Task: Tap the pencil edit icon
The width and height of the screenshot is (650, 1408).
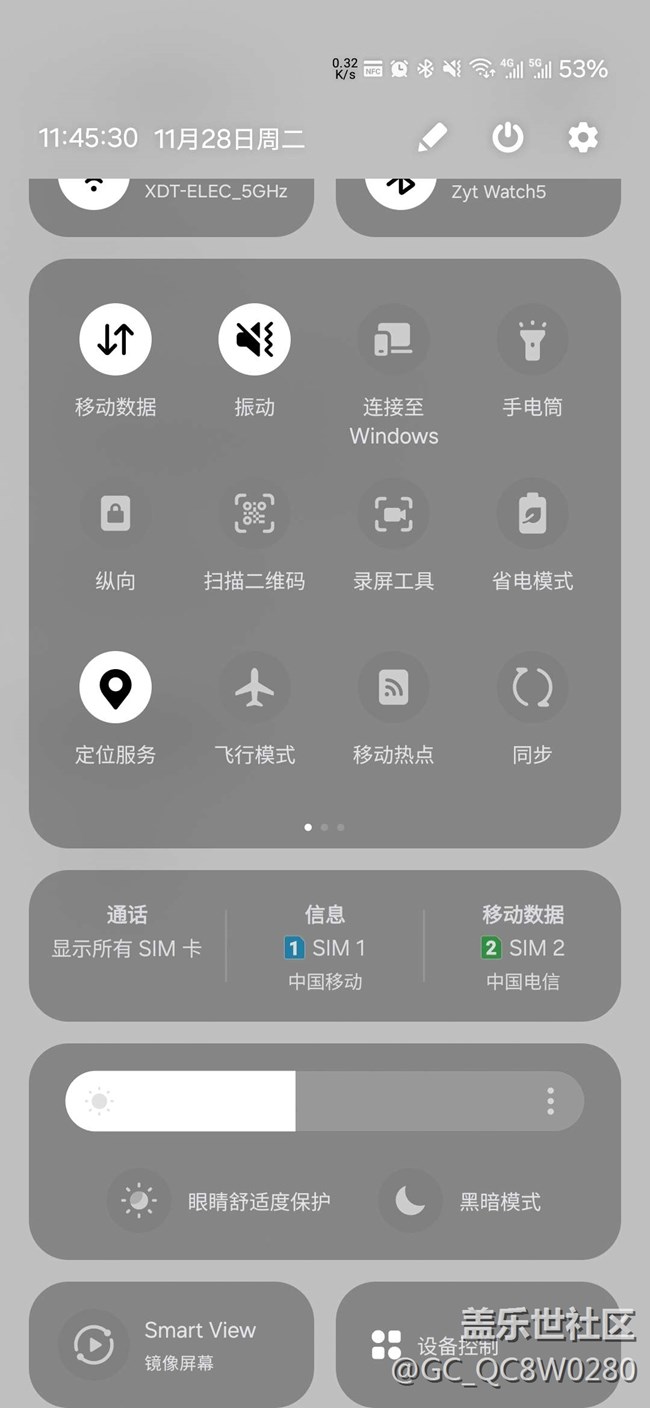Action: click(x=432, y=137)
